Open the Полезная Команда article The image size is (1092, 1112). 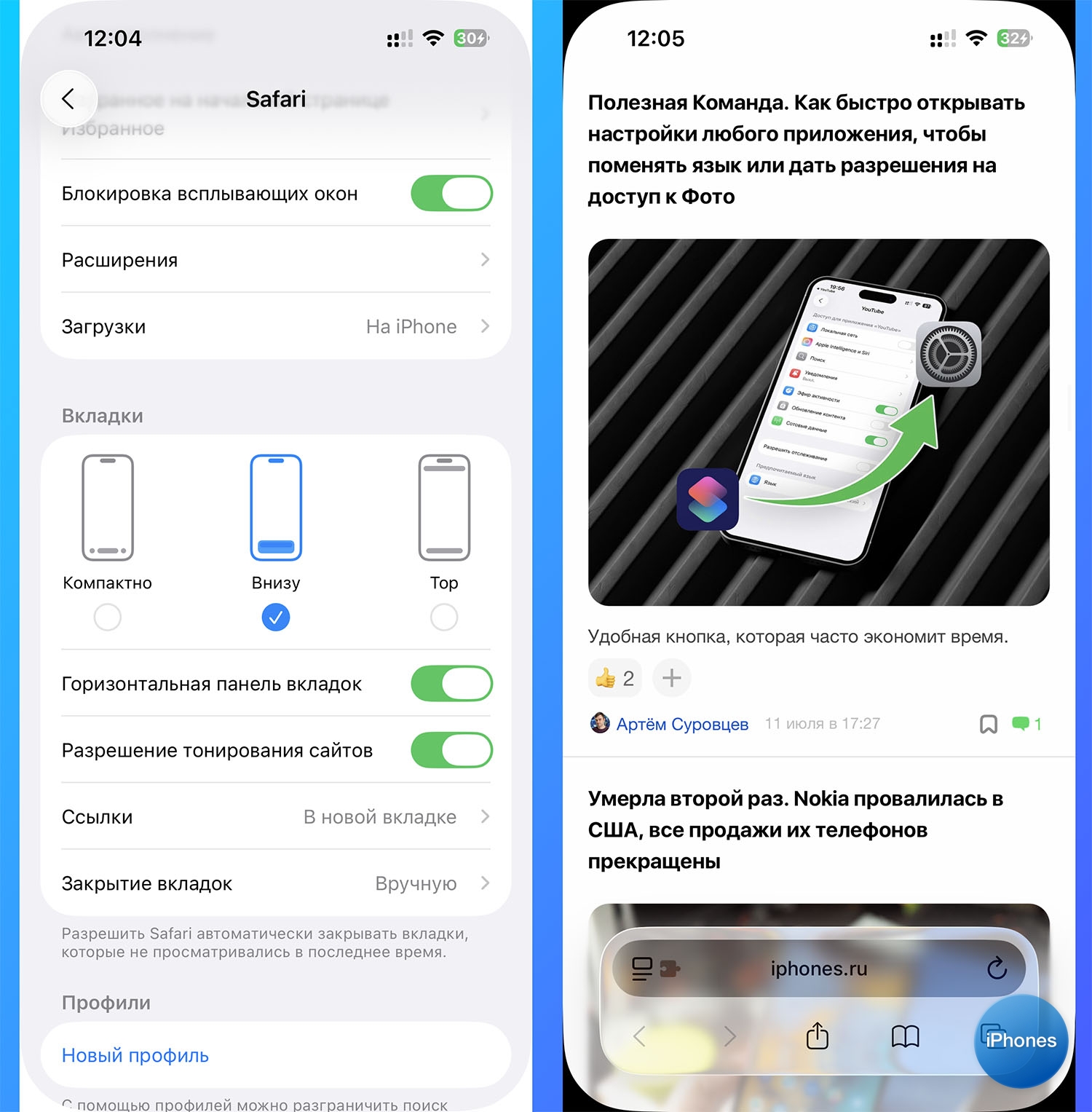tap(806, 149)
